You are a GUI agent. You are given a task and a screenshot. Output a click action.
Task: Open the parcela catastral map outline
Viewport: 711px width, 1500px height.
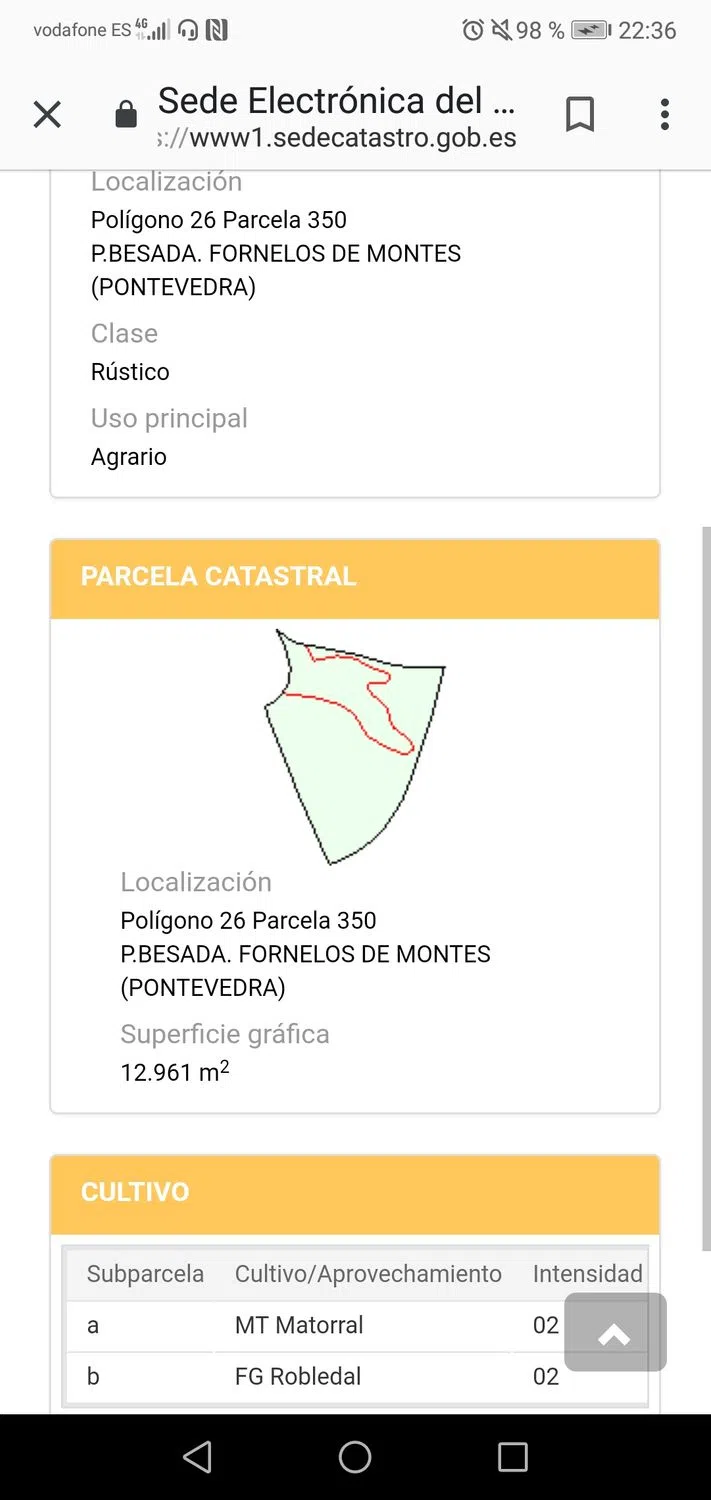click(x=355, y=745)
